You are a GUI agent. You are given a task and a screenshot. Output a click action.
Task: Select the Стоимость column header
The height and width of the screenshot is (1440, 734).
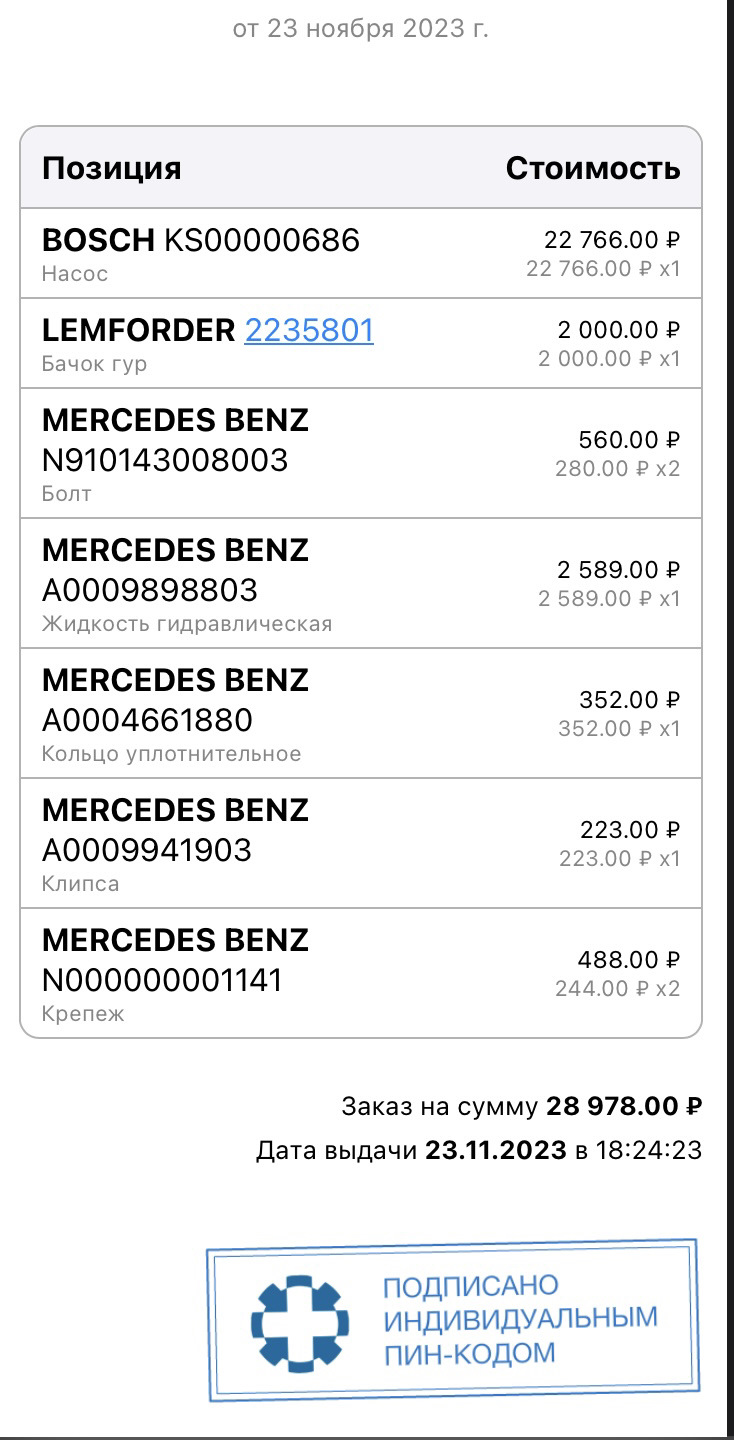594,168
